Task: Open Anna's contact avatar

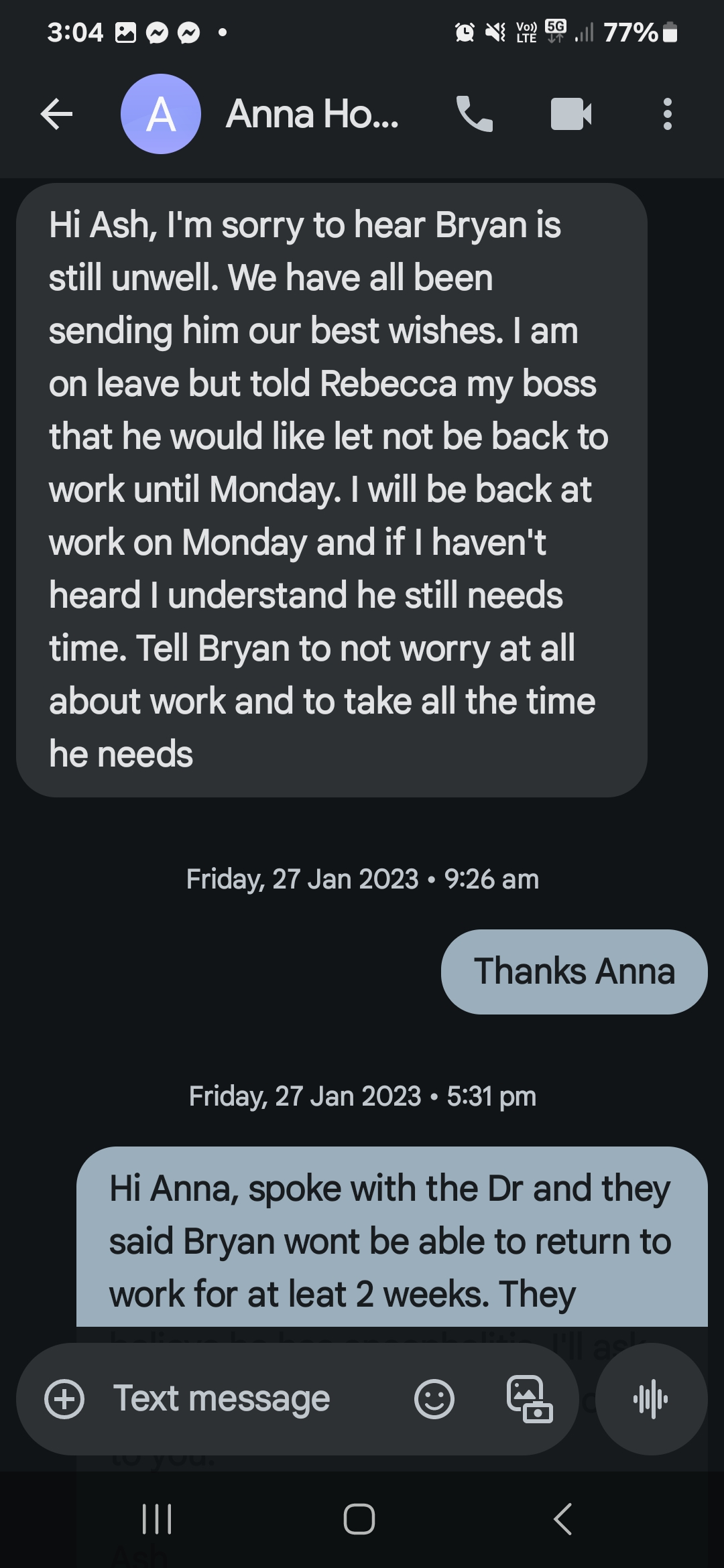Action: [161, 114]
